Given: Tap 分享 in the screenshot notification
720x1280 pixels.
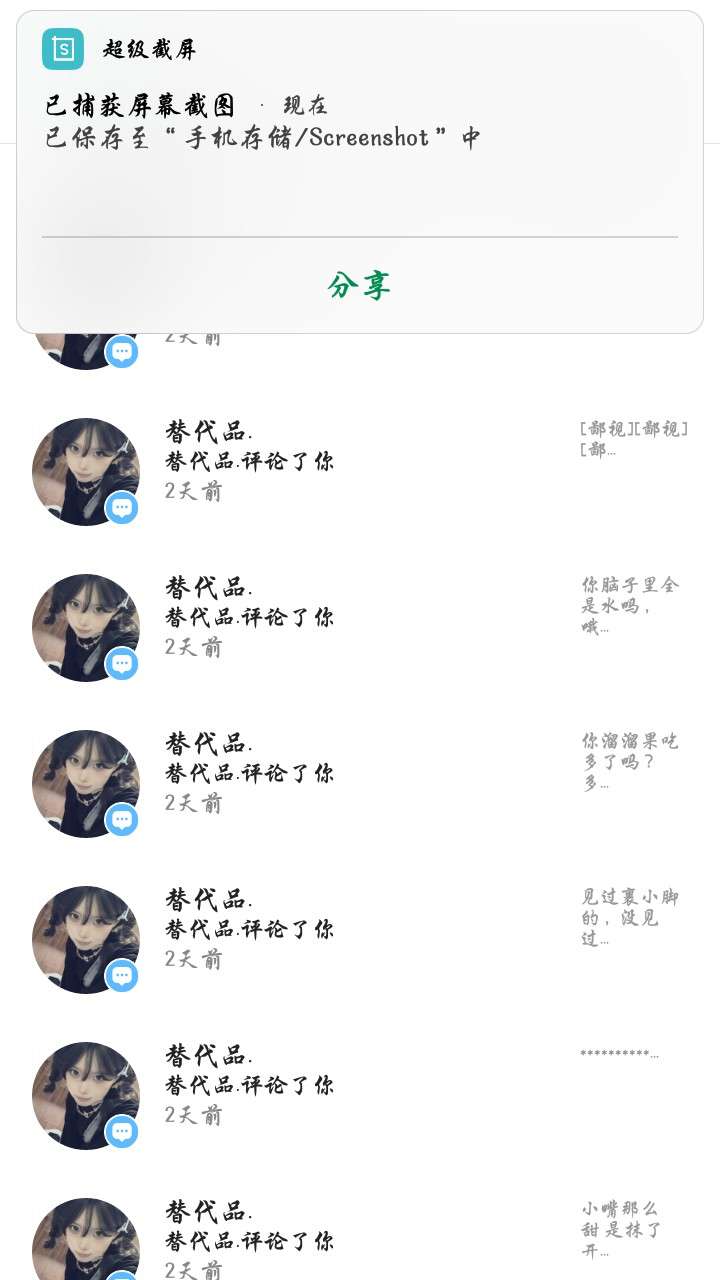Looking at the screenshot, I should [359, 286].
